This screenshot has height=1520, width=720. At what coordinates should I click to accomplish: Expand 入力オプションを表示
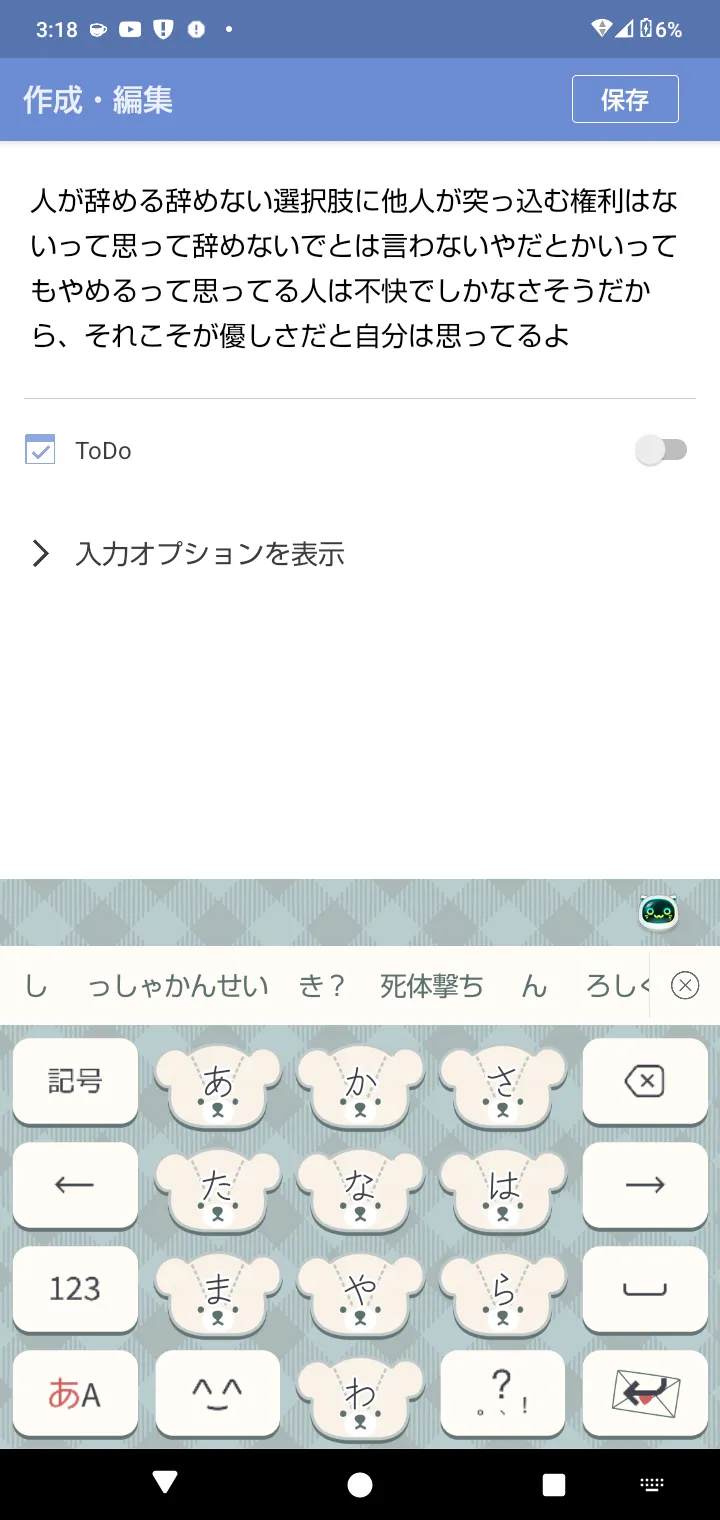[188, 554]
